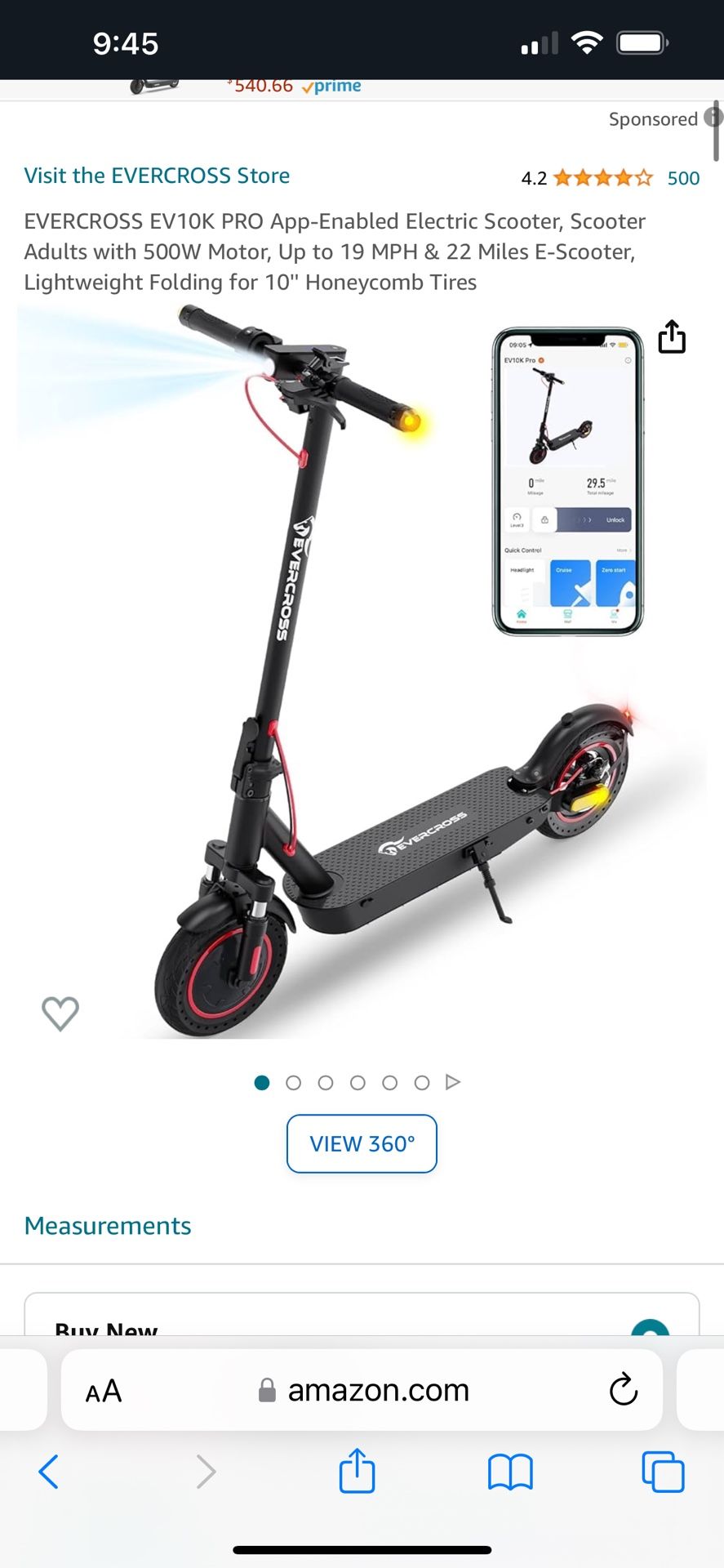Jump to the second image dot
The height and width of the screenshot is (1568, 724).
294,1083
